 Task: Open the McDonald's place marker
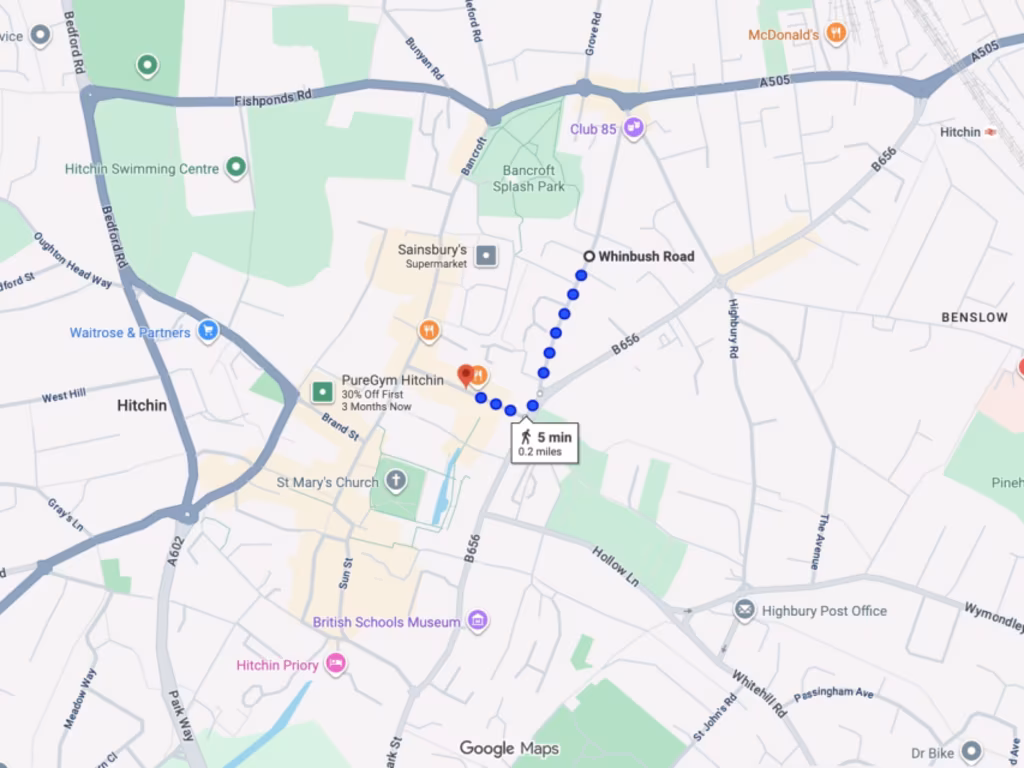click(836, 34)
